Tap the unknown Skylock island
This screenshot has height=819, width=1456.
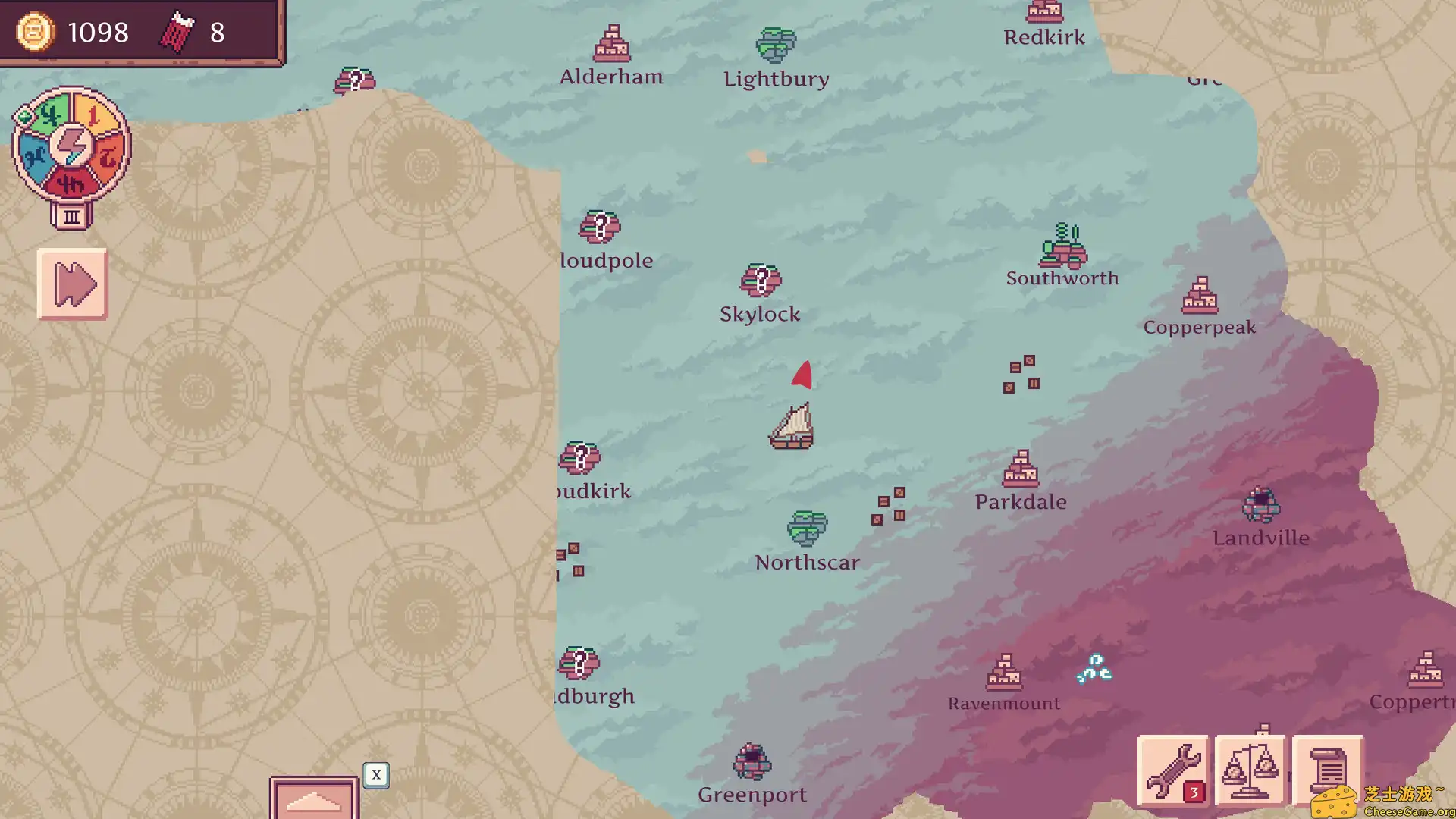(760, 281)
